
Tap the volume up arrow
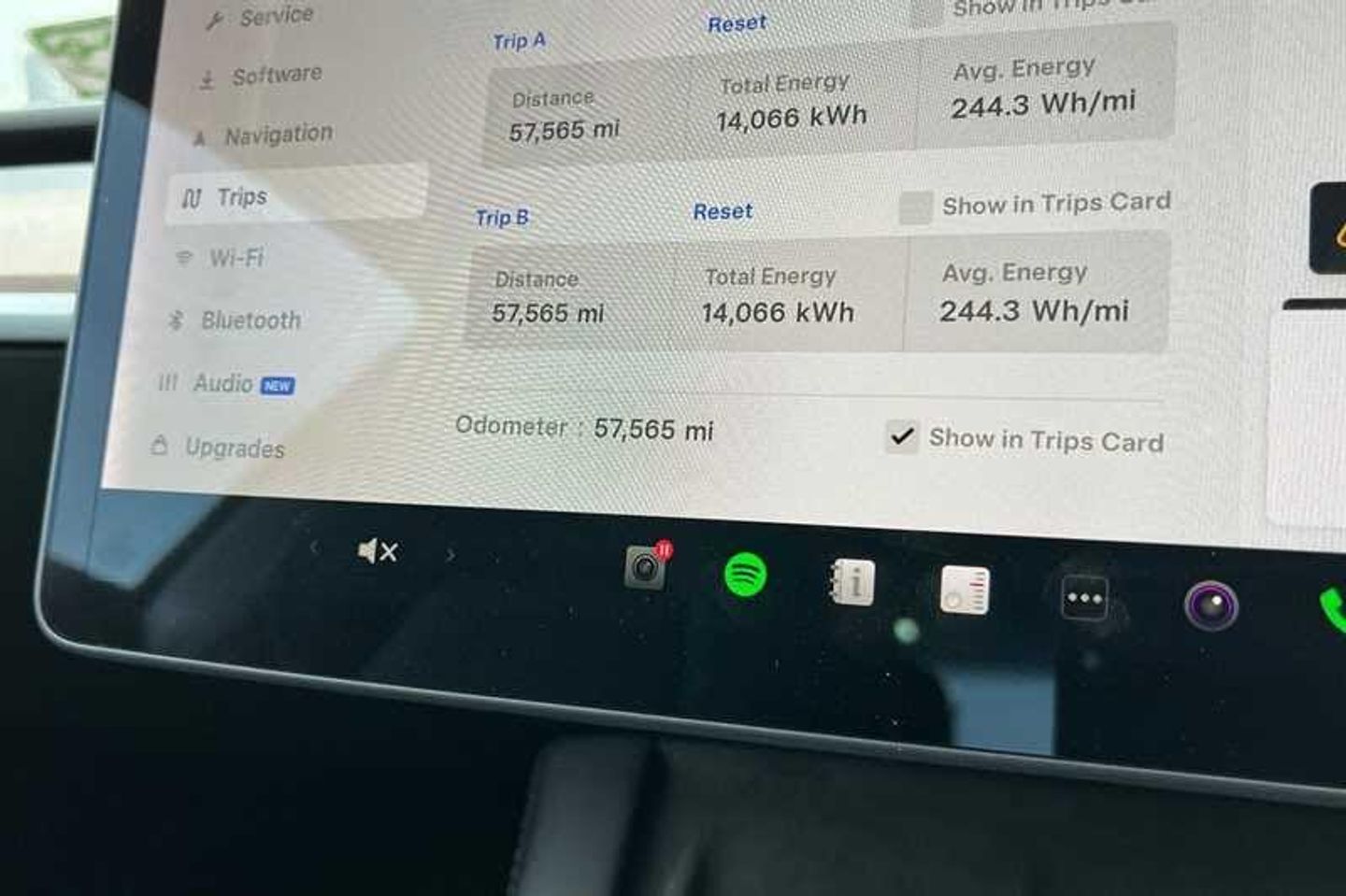[x=451, y=555]
